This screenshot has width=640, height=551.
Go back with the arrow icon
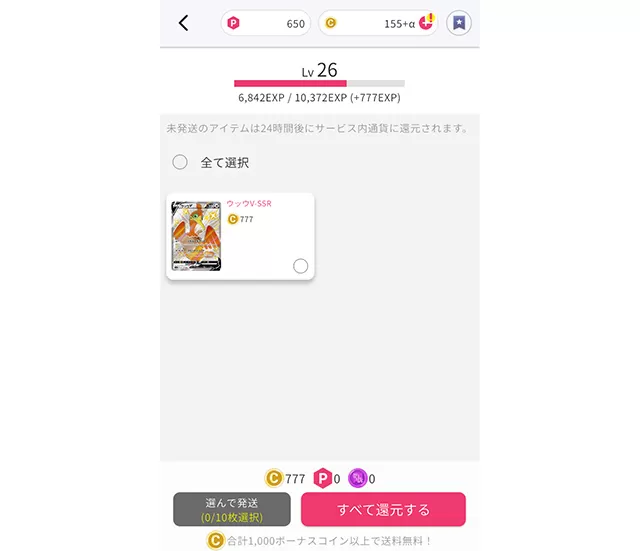183,23
